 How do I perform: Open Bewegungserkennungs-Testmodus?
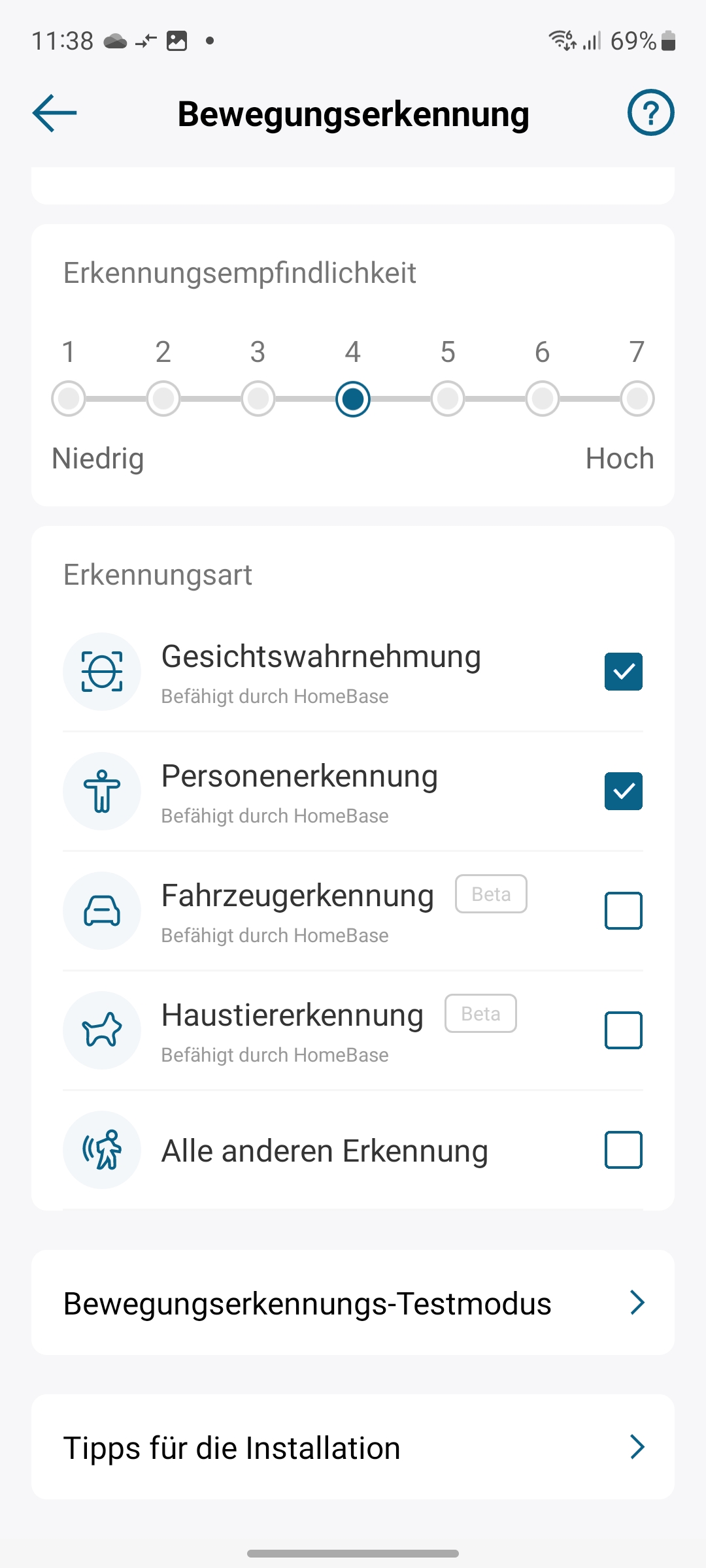353,1303
